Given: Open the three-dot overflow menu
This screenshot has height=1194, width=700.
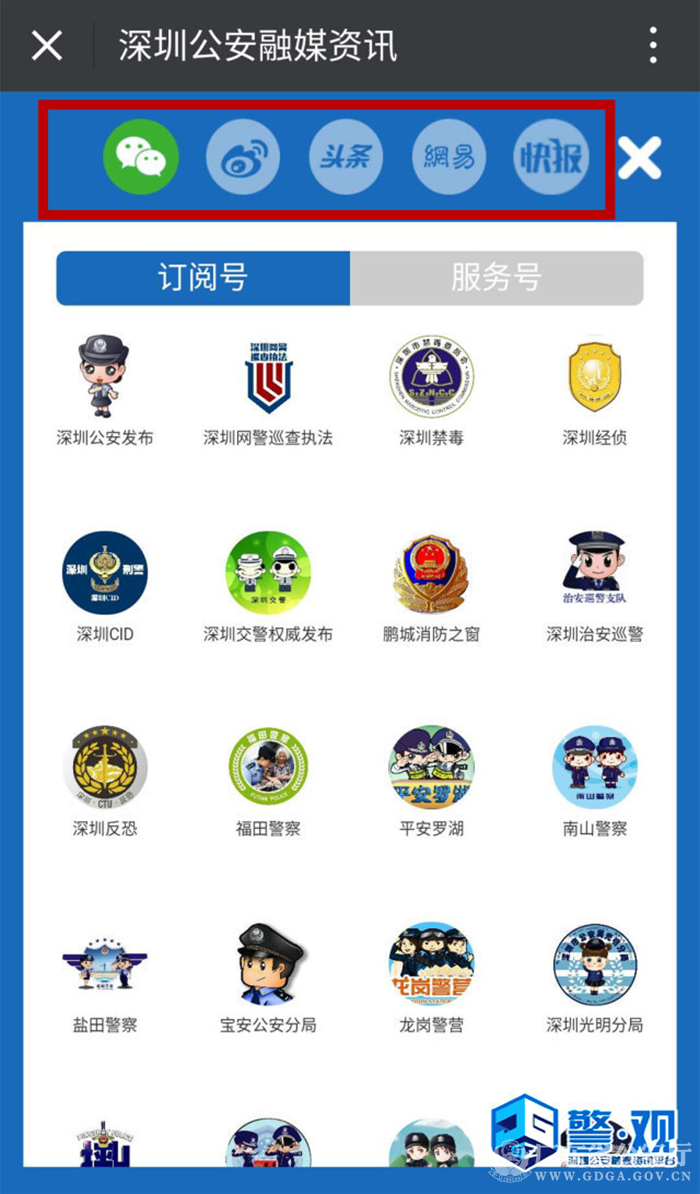Looking at the screenshot, I should (x=653, y=45).
